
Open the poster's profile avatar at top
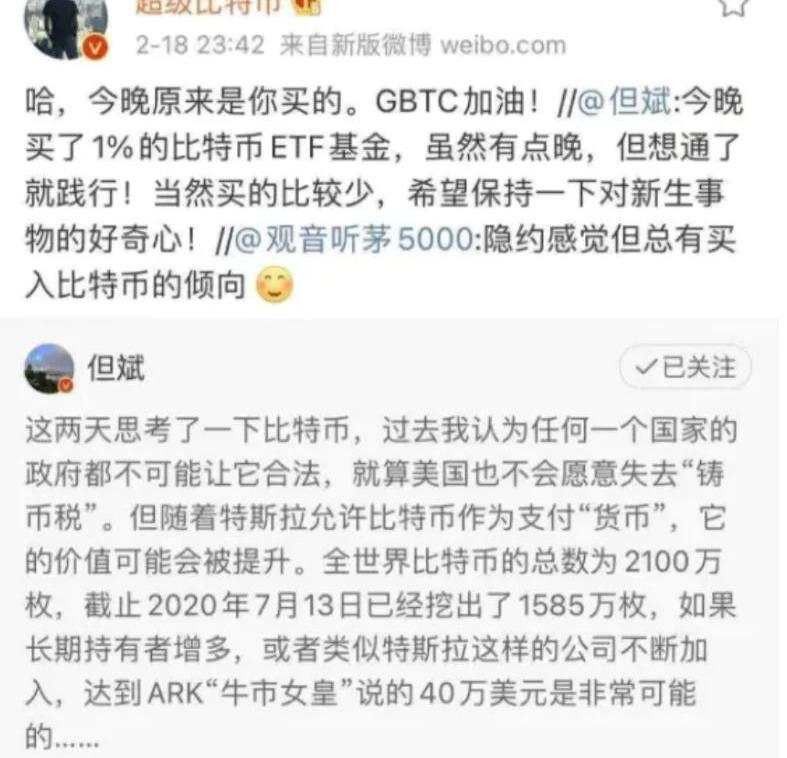click(65, 25)
